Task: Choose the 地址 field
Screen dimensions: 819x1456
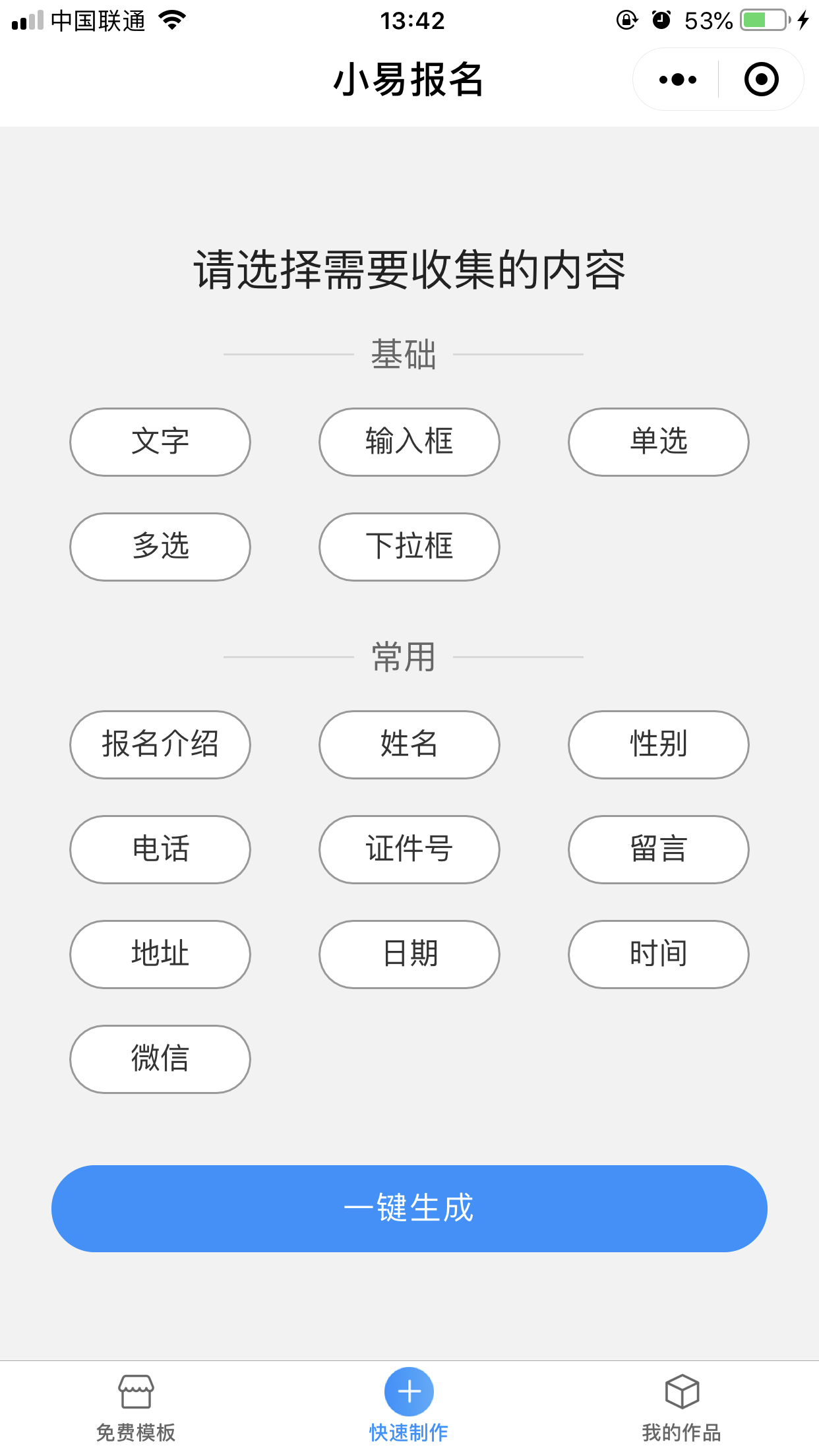Action: tap(160, 954)
